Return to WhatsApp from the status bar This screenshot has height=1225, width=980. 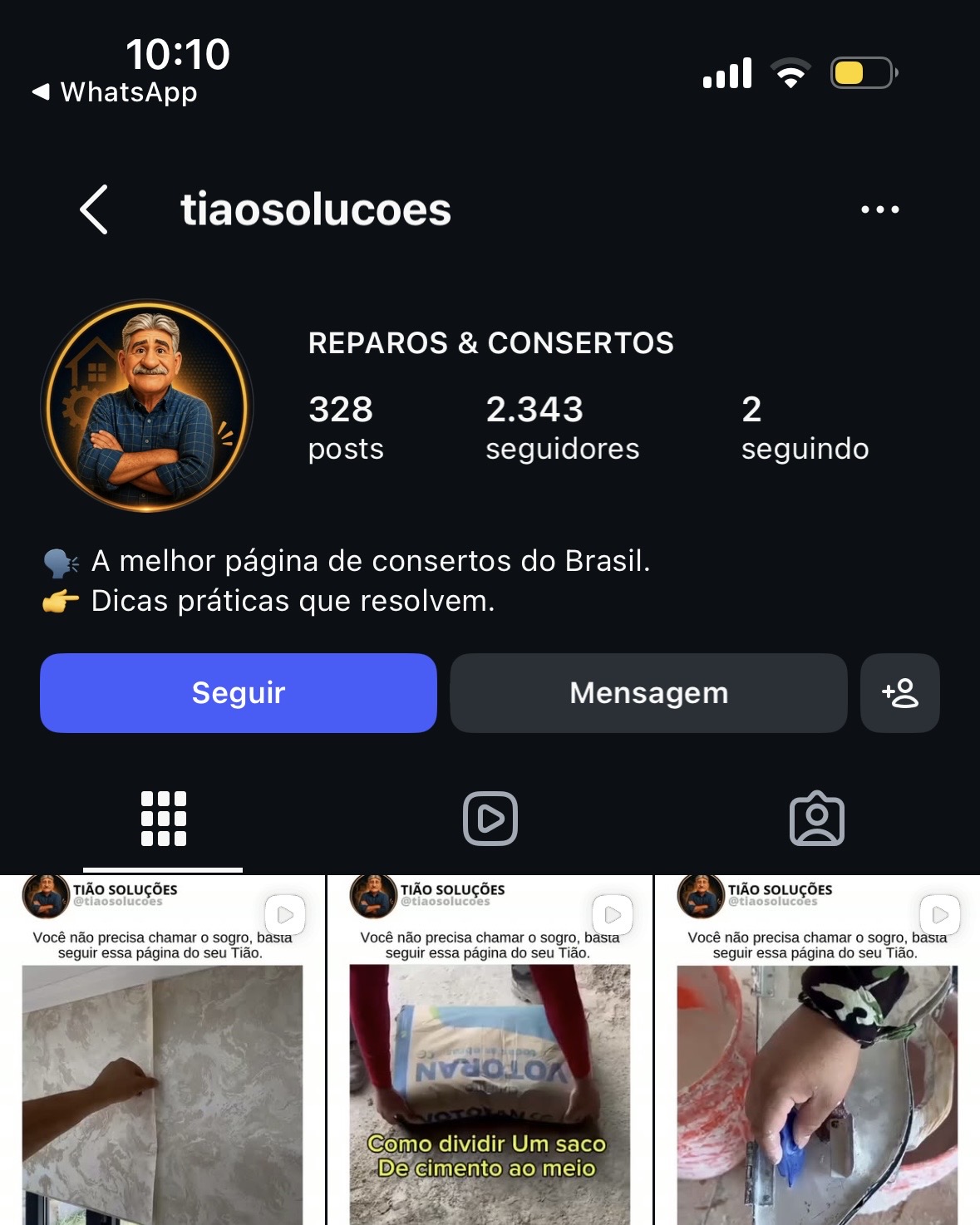click(115, 92)
